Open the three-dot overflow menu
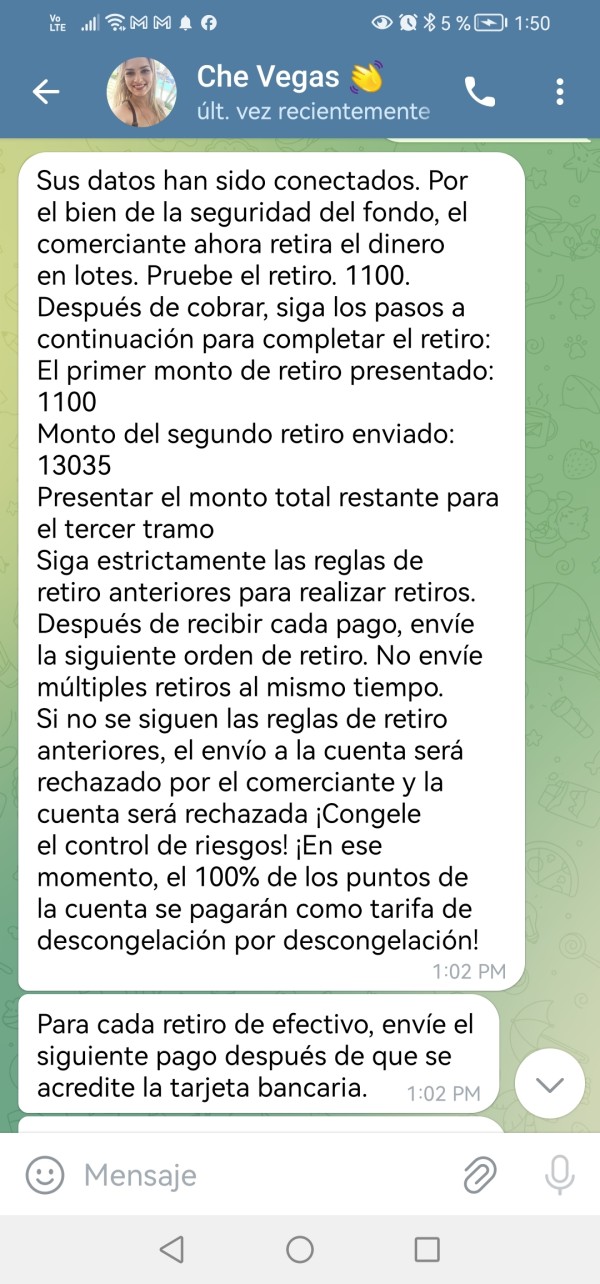 click(x=559, y=92)
